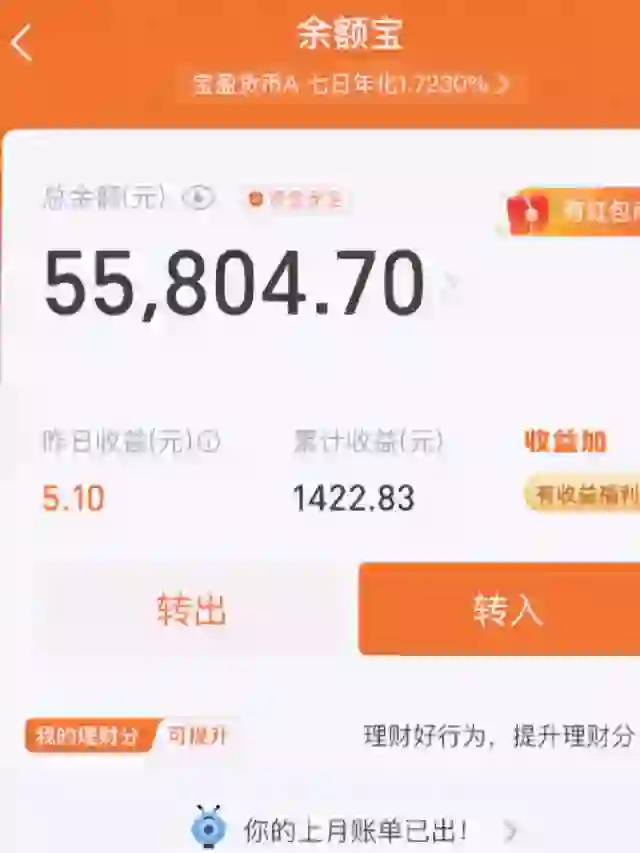Open the 宝盈货币A seven-day yield link
640x853 pixels.
pyautogui.click(x=350, y=85)
